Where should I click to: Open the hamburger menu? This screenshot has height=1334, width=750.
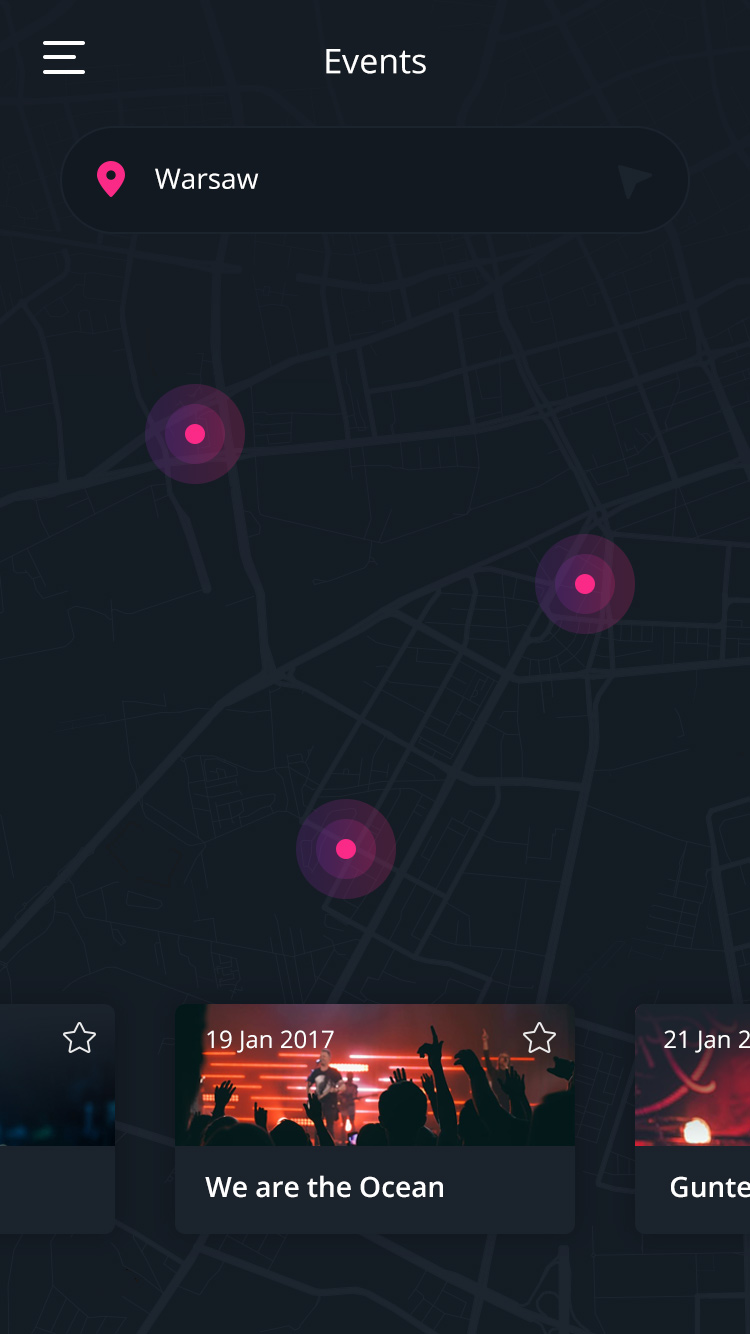(x=64, y=58)
